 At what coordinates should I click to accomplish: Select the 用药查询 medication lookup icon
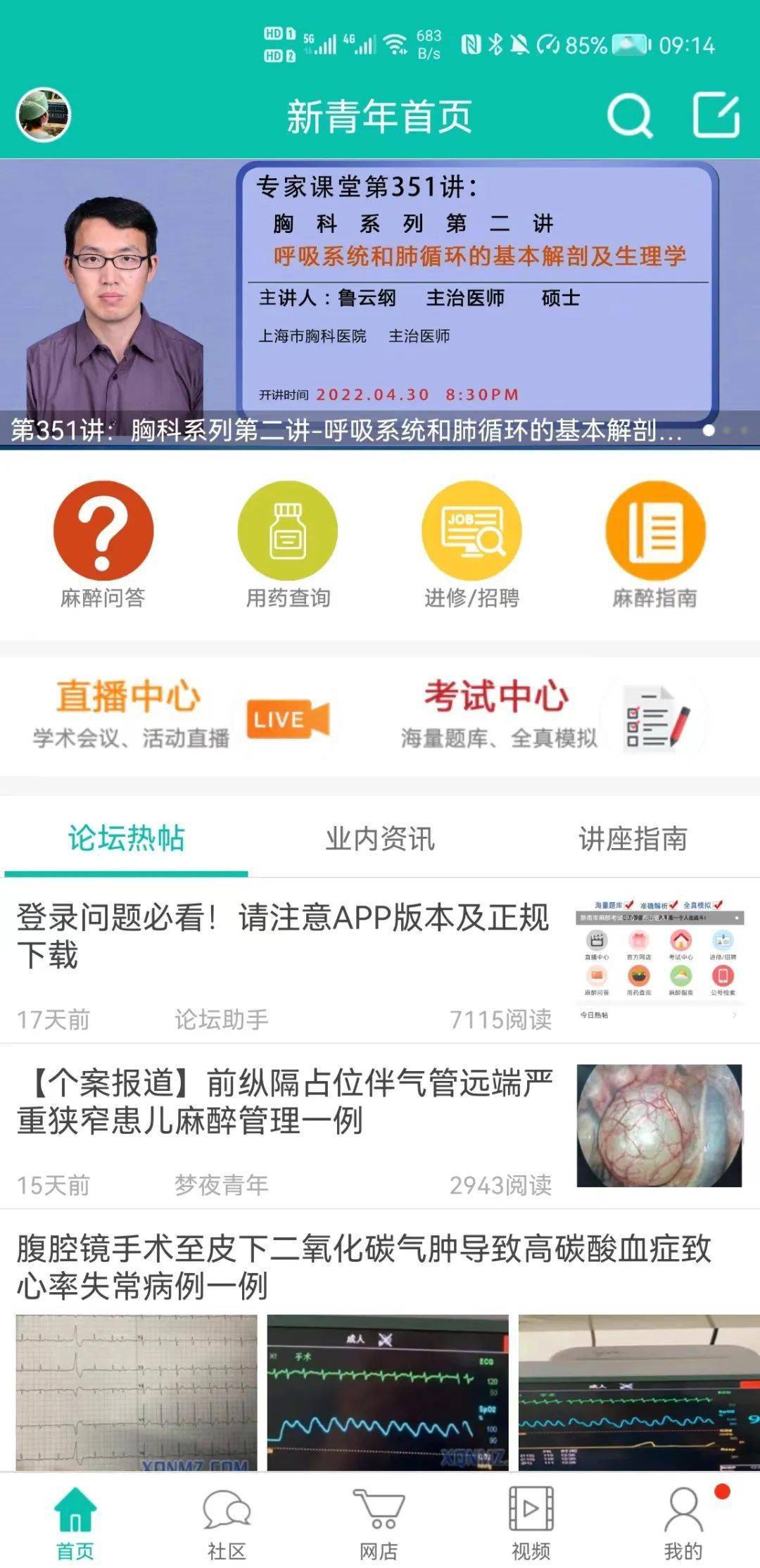pyautogui.click(x=287, y=533)
